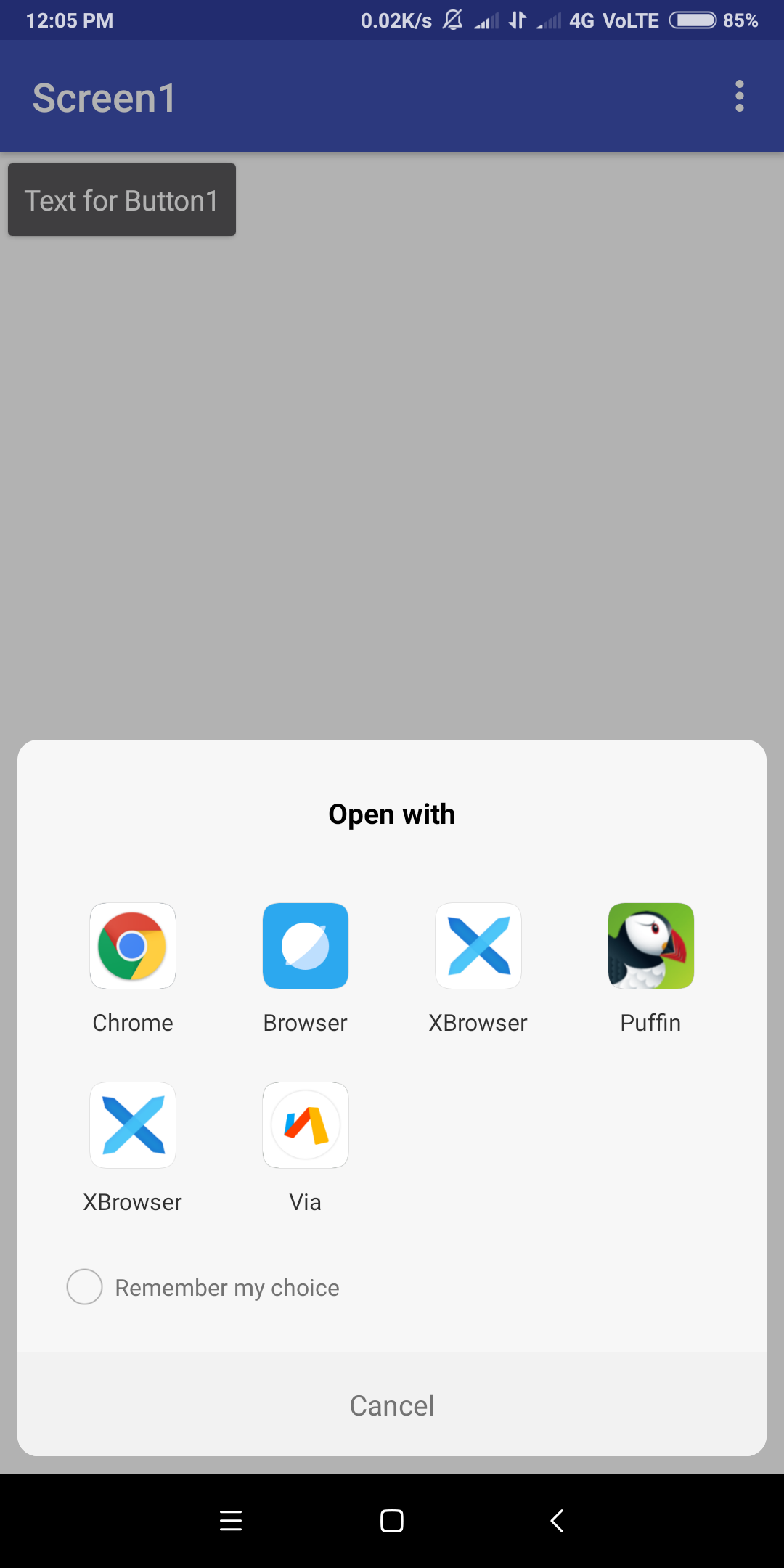Go back using the system back button
784x1568 pixels.
558,1520
